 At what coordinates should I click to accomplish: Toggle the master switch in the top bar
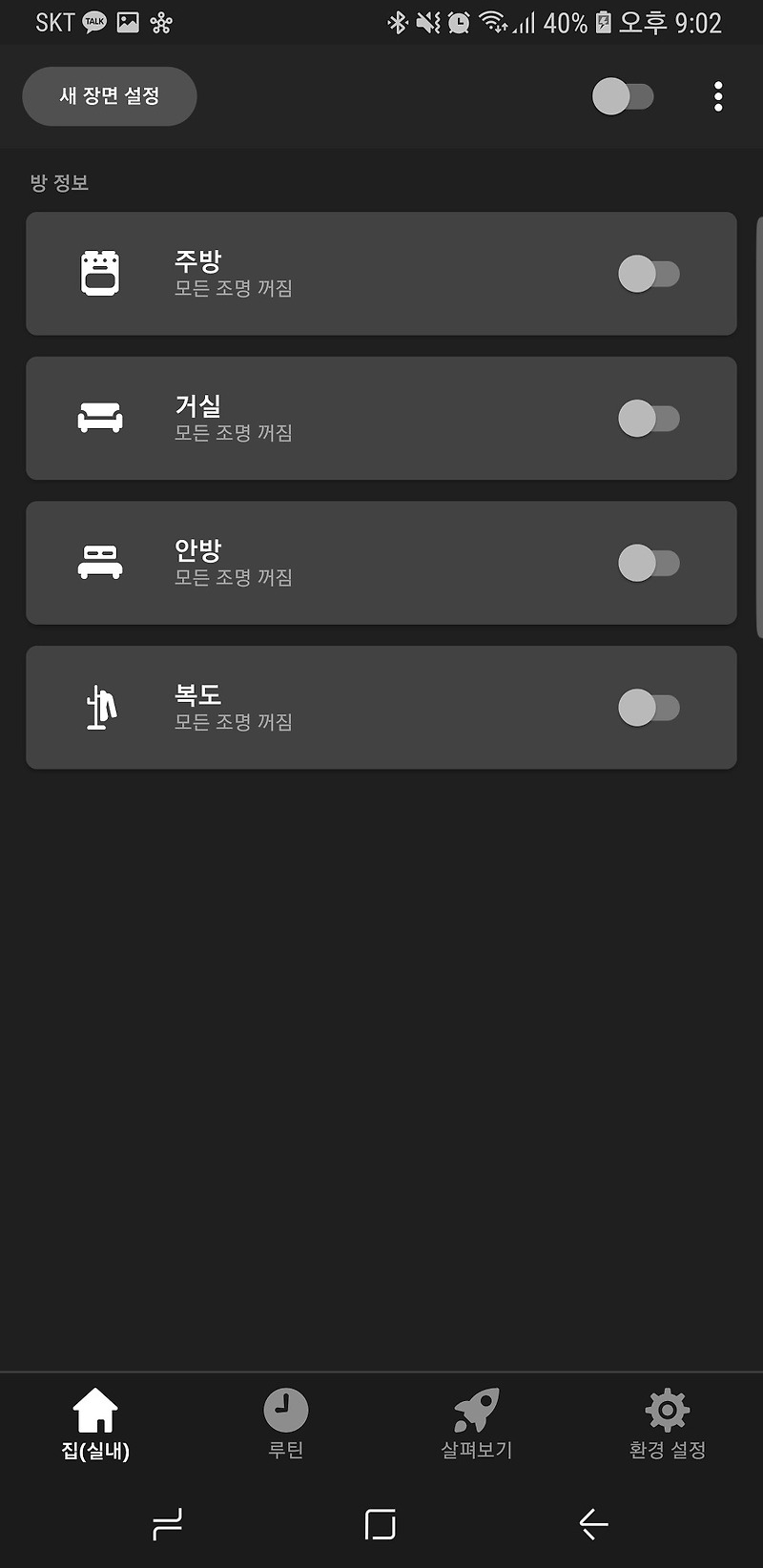pos(623,96)
